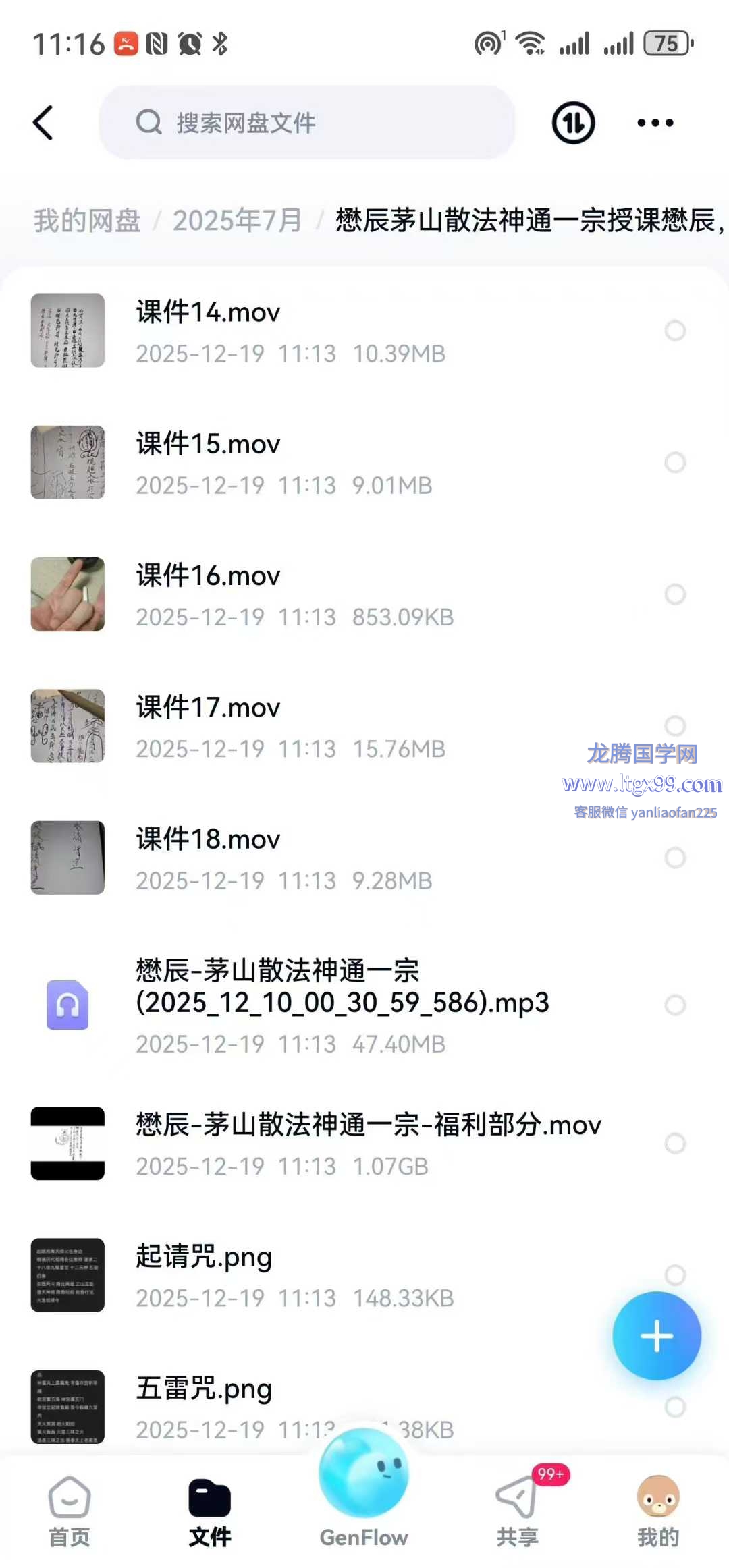Open the transfer list icon
729x1568 pixels.
point(573,123)
